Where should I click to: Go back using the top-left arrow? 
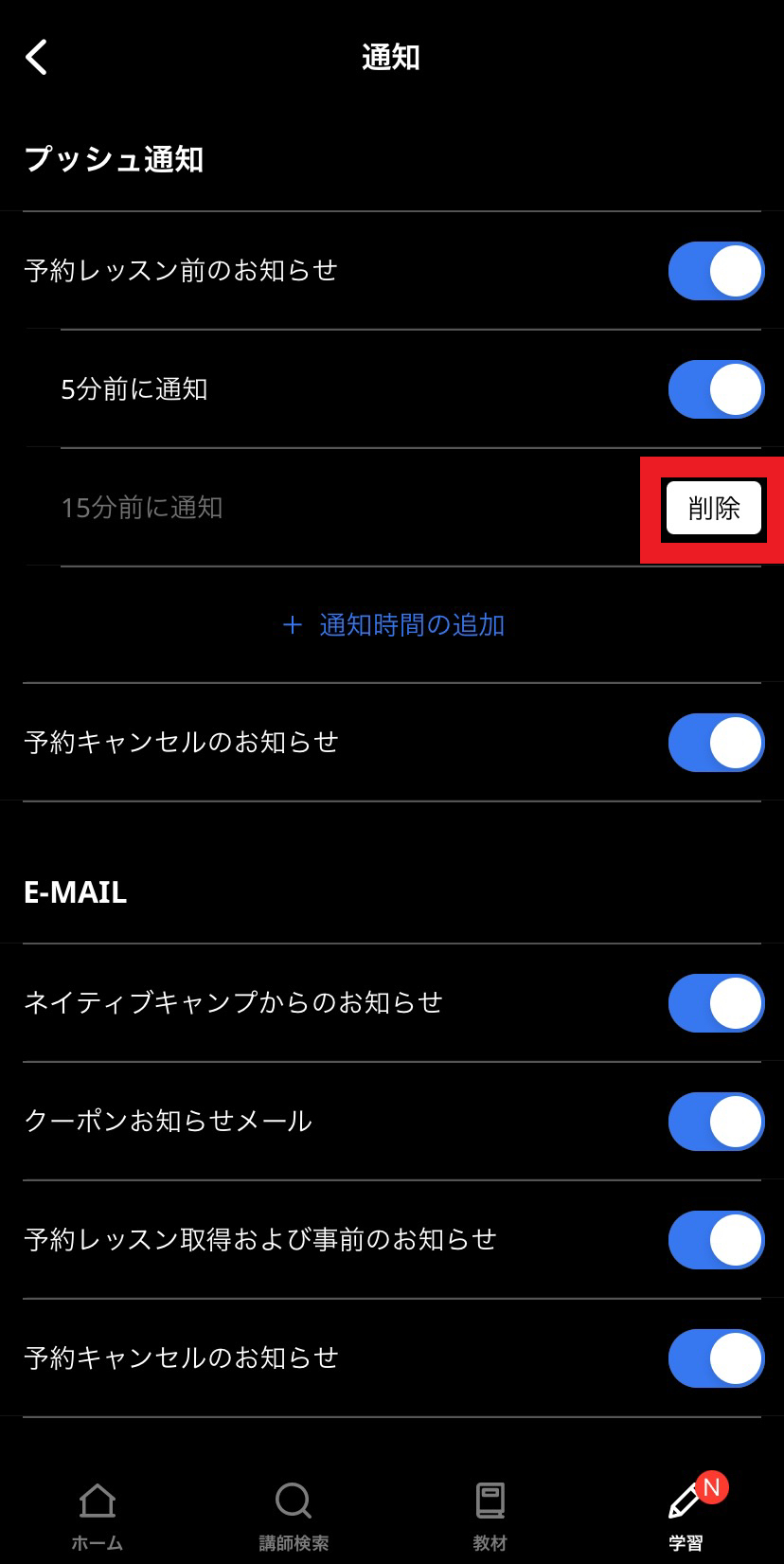click(x=36, y=58)
